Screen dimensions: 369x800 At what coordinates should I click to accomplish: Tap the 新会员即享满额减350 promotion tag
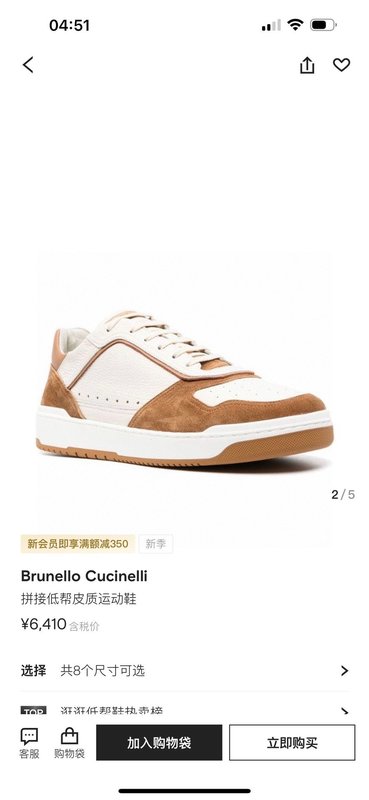(78, 544)
